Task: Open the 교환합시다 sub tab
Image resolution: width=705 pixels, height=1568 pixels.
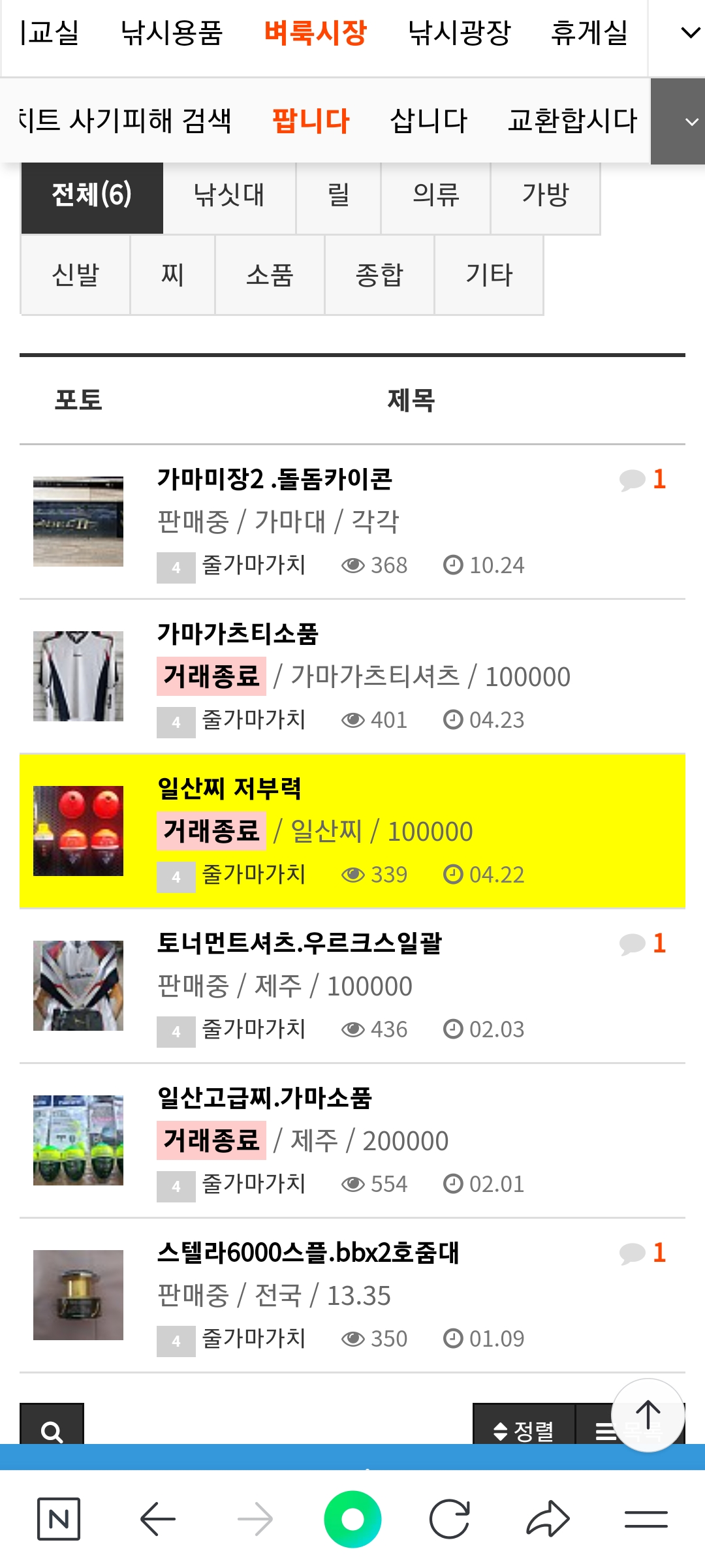Action: click(x=572, y=121)
